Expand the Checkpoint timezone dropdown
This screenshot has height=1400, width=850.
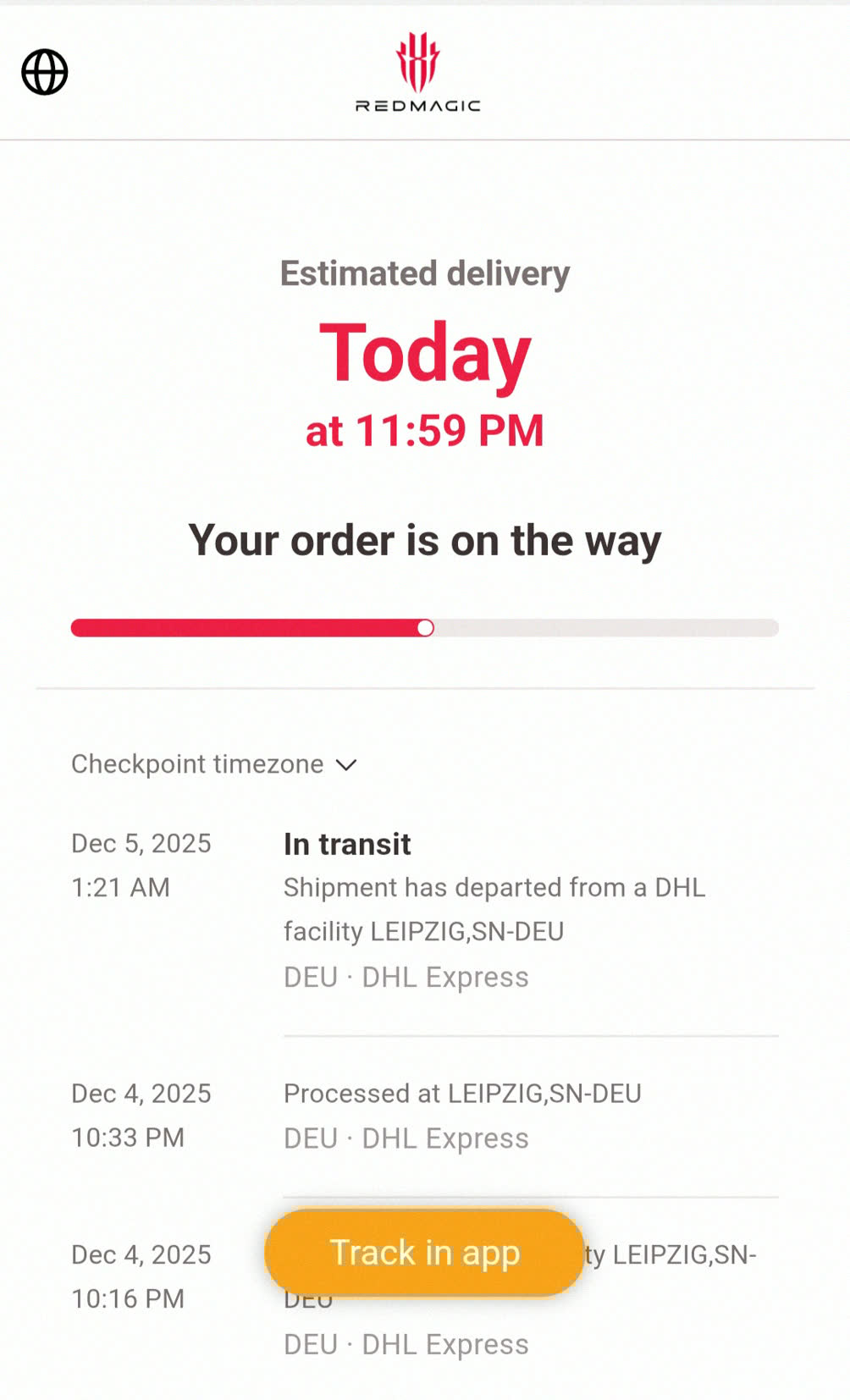214,764
